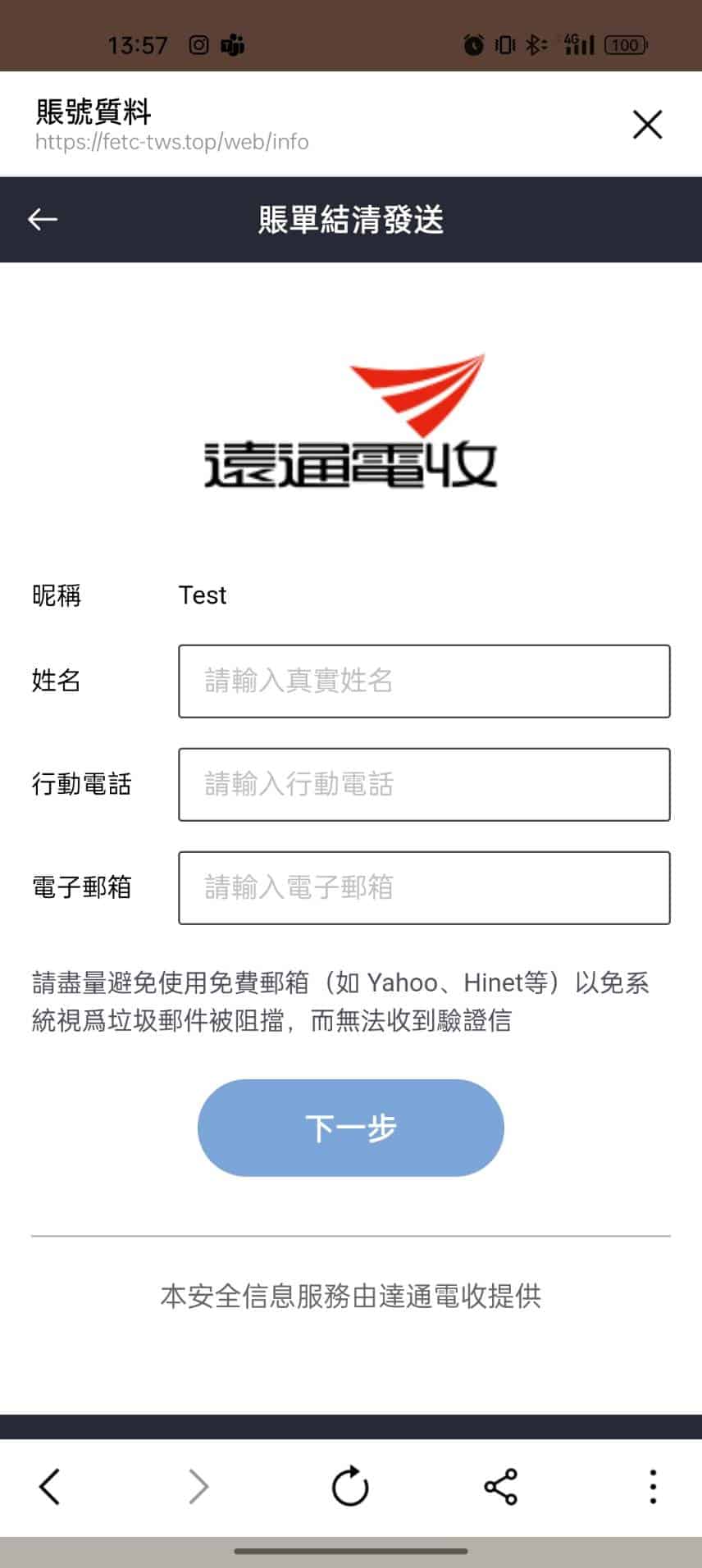The height and width of the screenshot is (1568, 702).
Task: Tap the back arrow beside 賬單結清發送
Action: 43,219
